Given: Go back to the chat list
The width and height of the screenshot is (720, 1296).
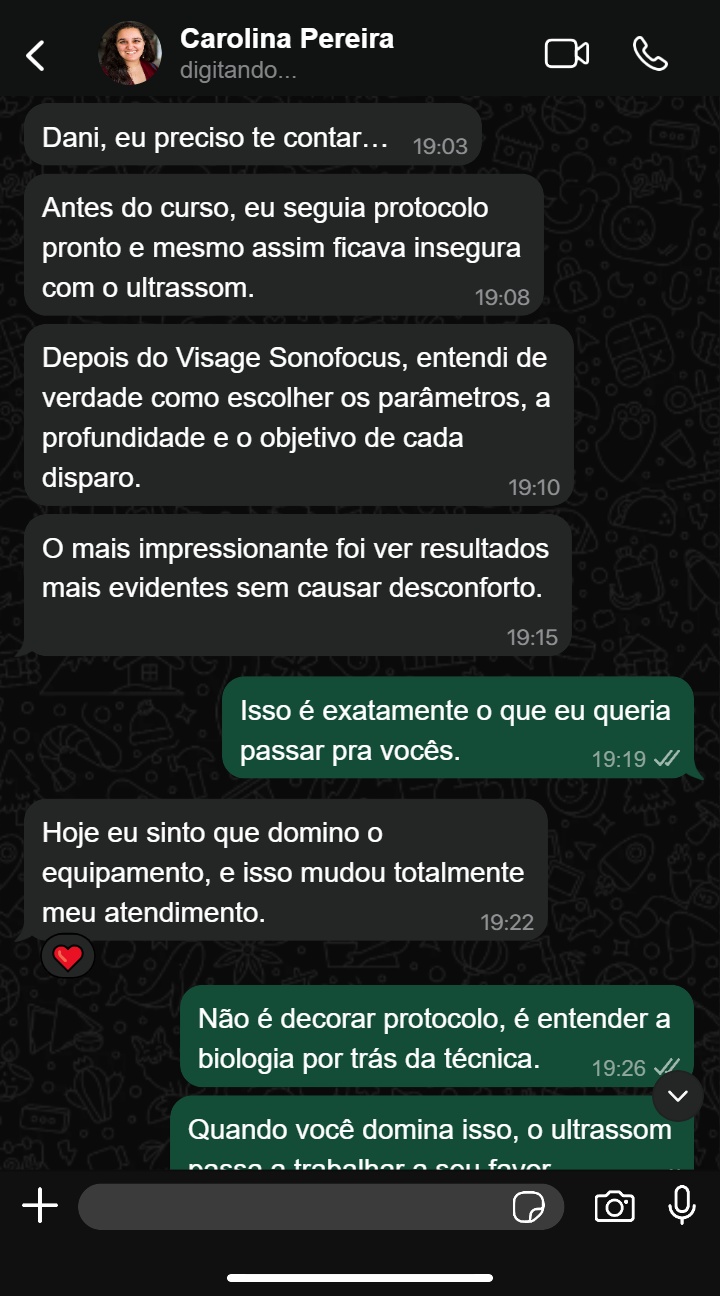Looking at the screenshot, I should [36, 55].
